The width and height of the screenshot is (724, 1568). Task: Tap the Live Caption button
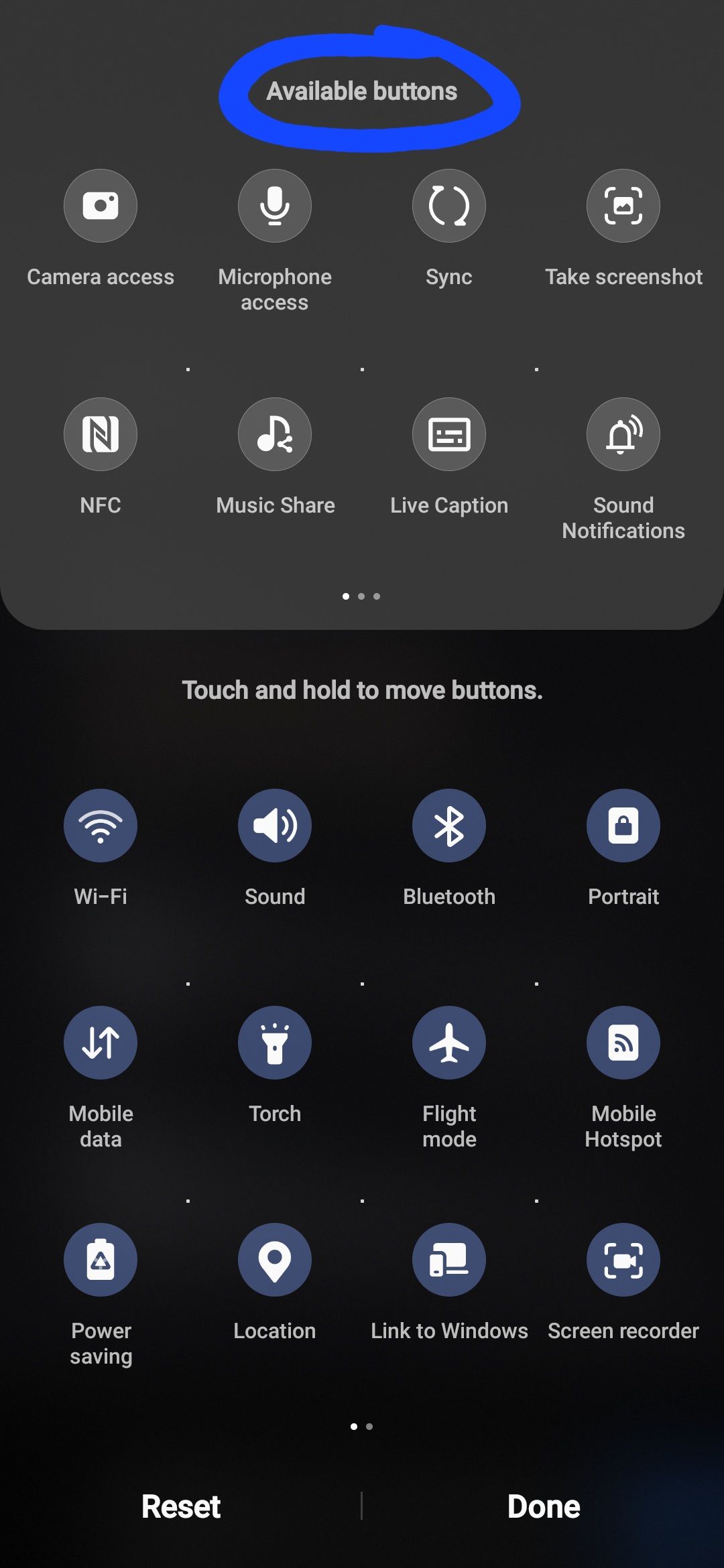coord(449,434)
